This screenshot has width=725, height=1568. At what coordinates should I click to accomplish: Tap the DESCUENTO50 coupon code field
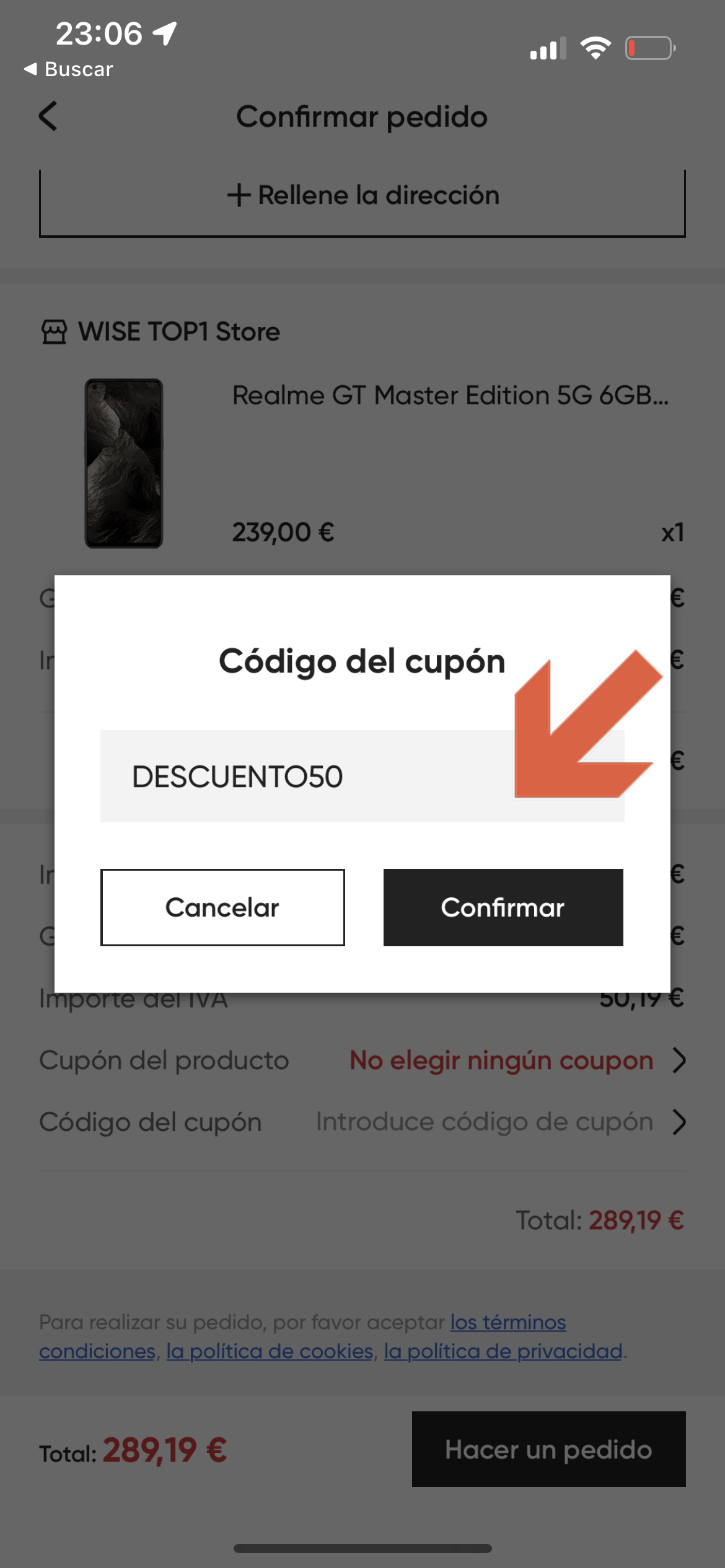(x=362, y=776)
